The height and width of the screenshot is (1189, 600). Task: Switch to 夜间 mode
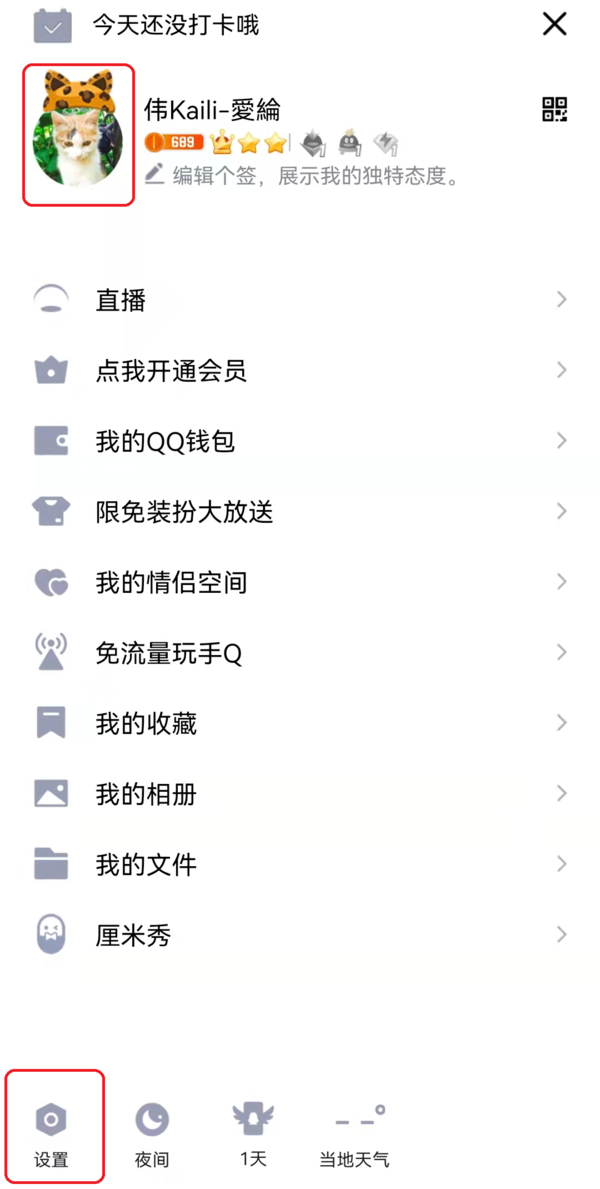coord(152,1134)
